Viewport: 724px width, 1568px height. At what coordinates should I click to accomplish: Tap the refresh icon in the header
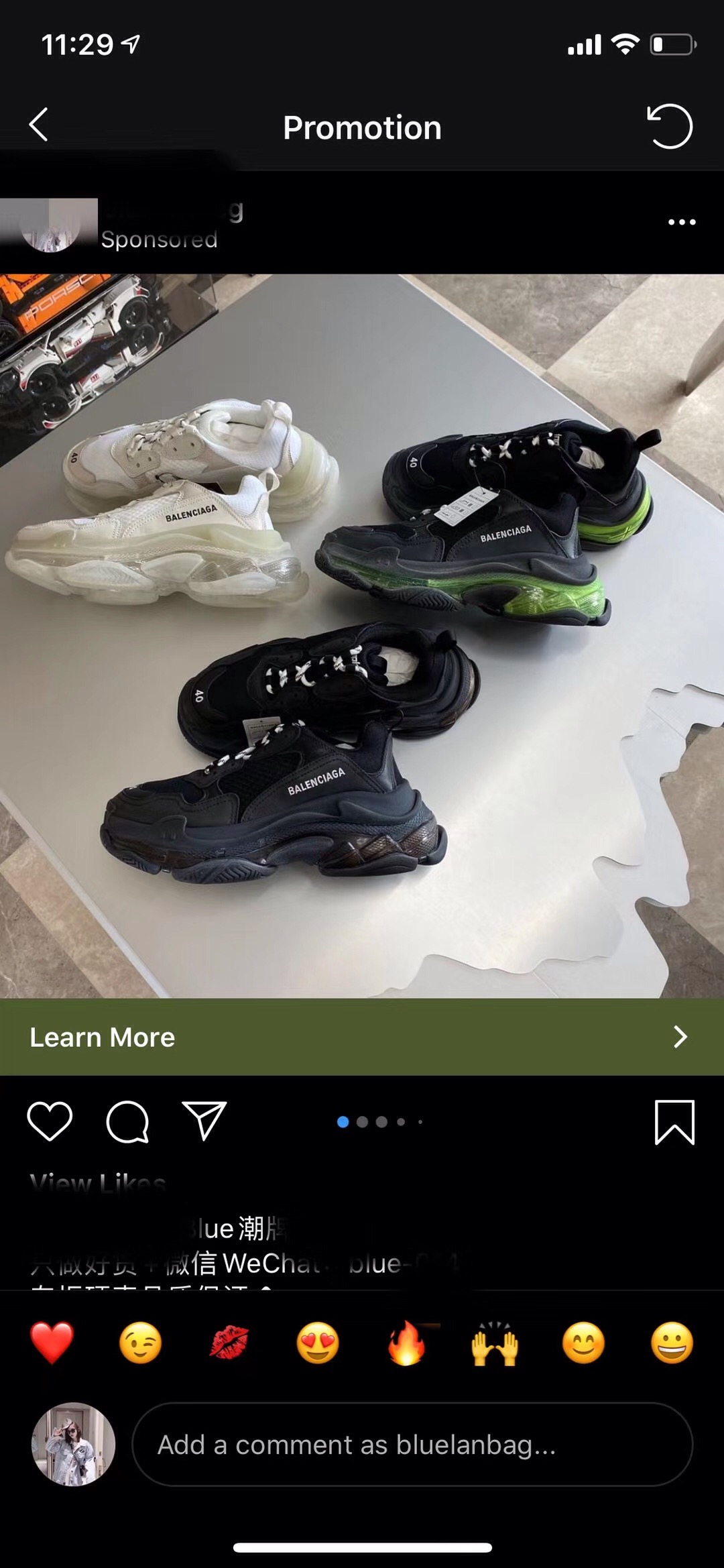coord(669,126)
